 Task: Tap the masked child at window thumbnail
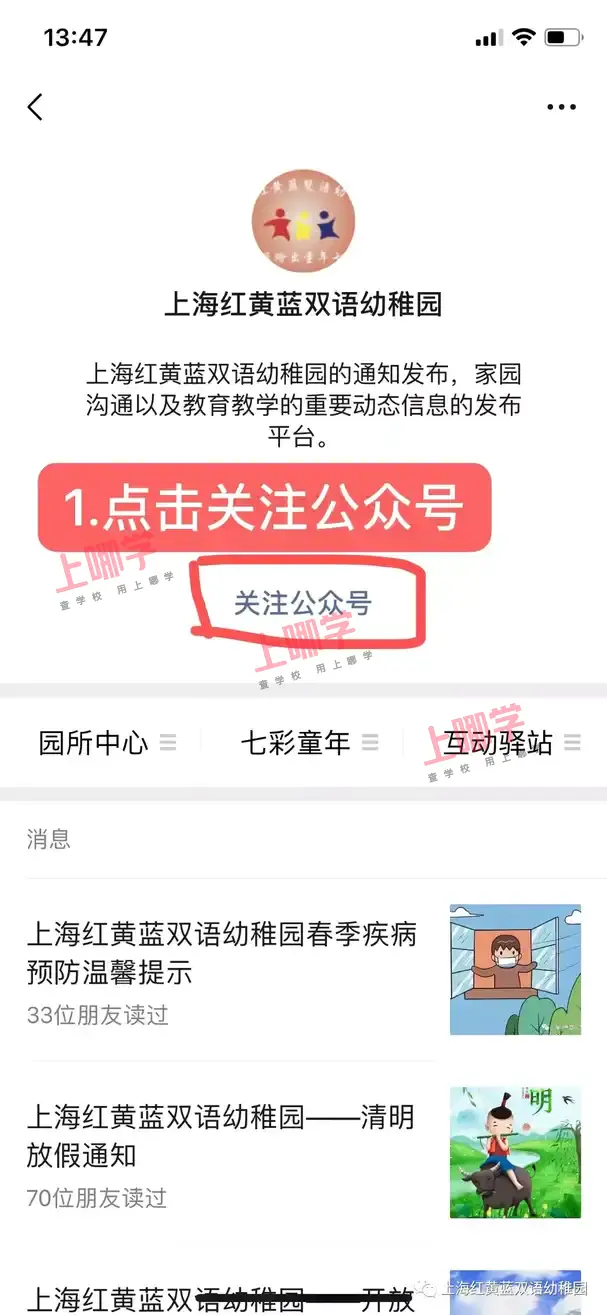[515, 969]
